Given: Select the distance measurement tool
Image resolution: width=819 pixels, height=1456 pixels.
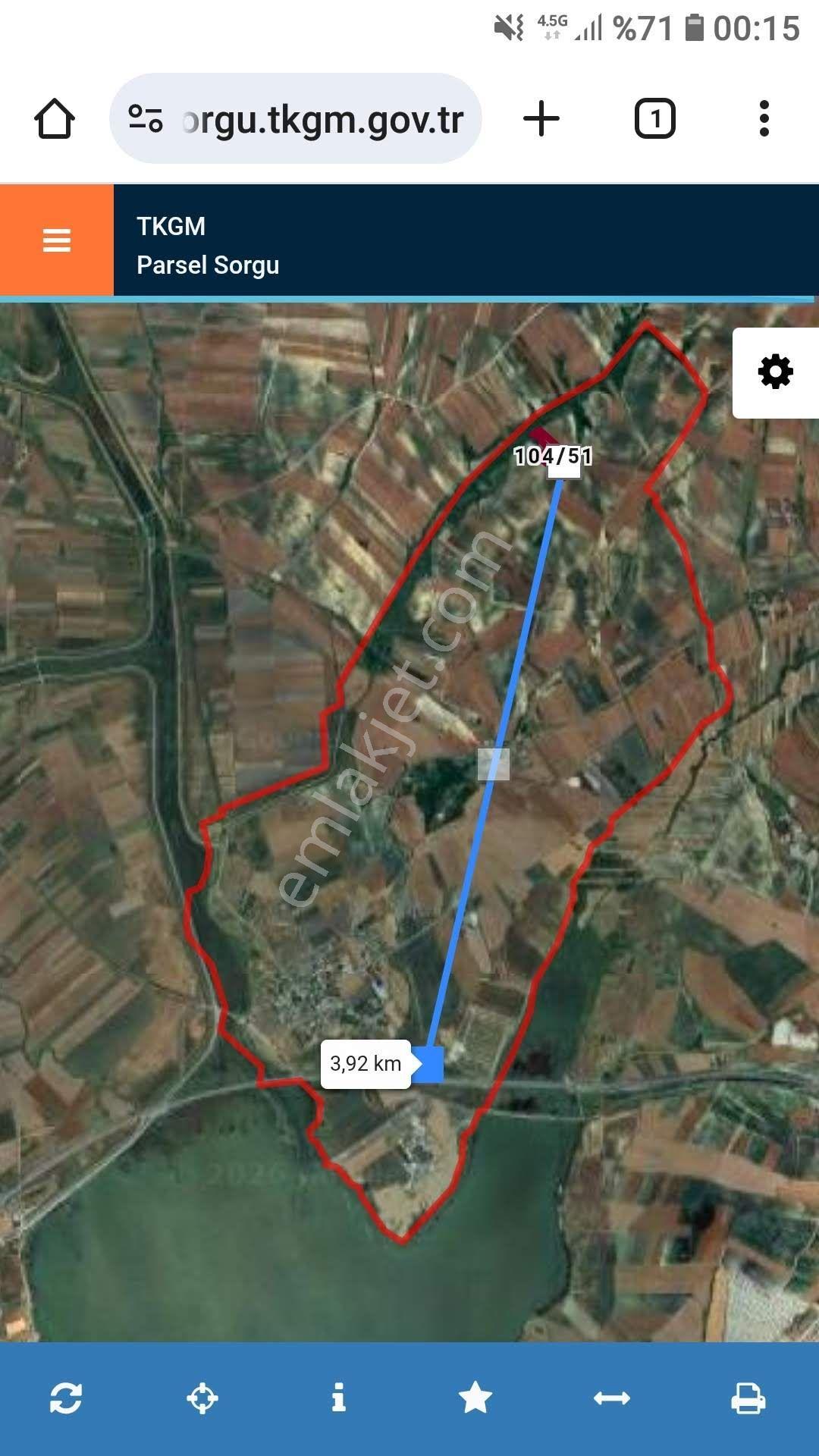Looking at the screenshot, I should coord(612,1398).
